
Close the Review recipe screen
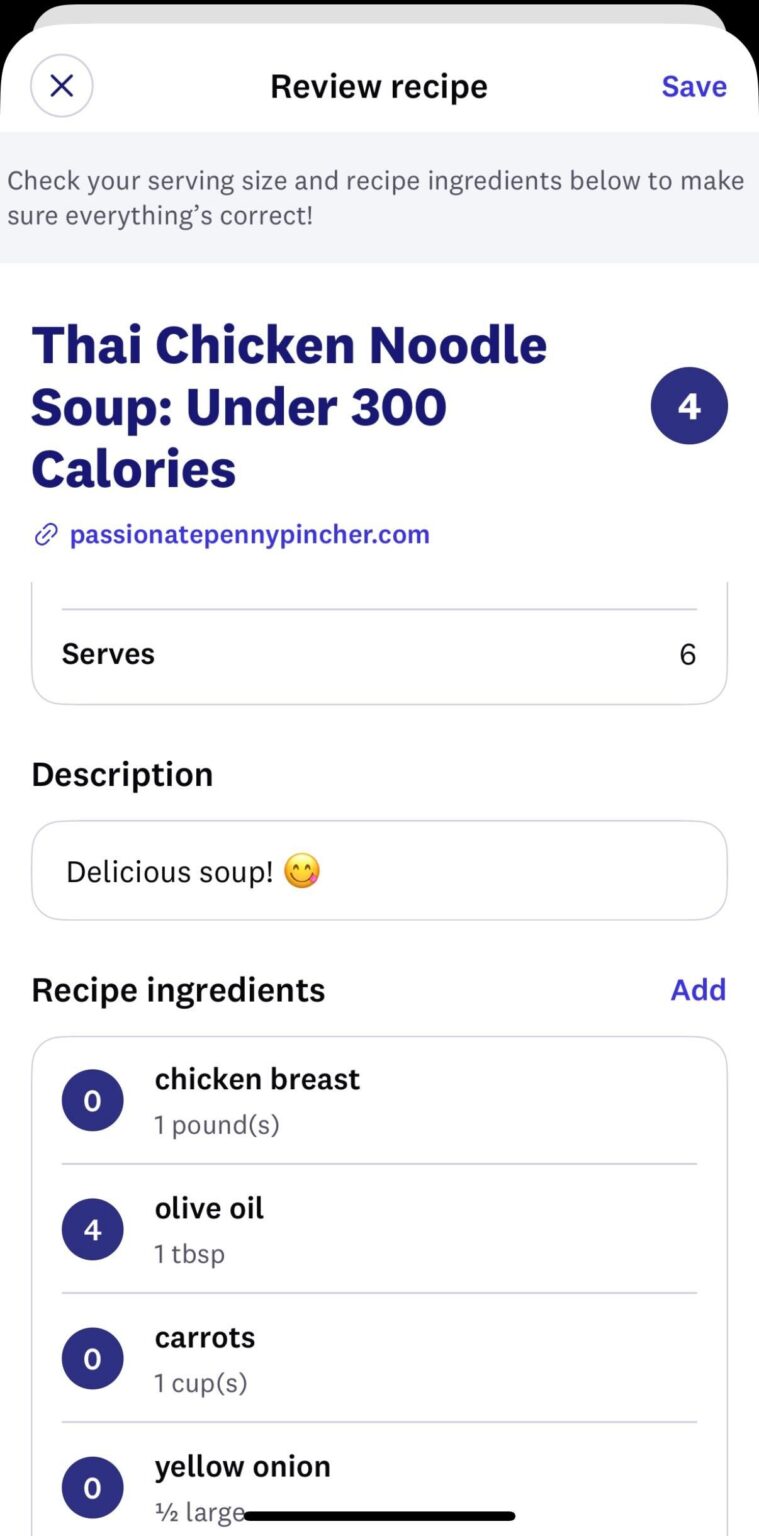click(62, 86)
